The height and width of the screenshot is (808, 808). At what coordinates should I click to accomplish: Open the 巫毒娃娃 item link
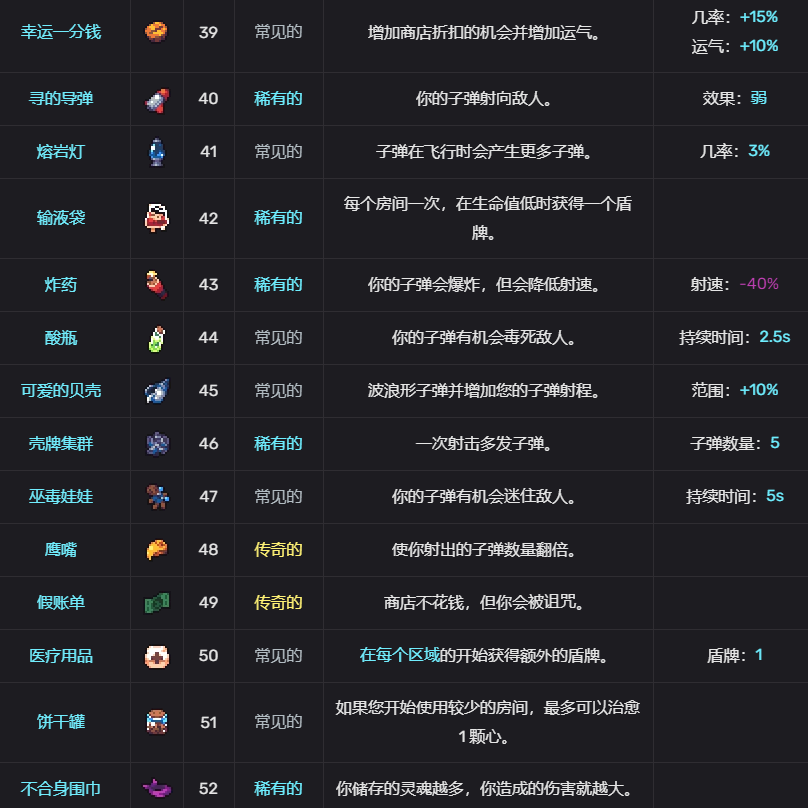pos(61,497)
